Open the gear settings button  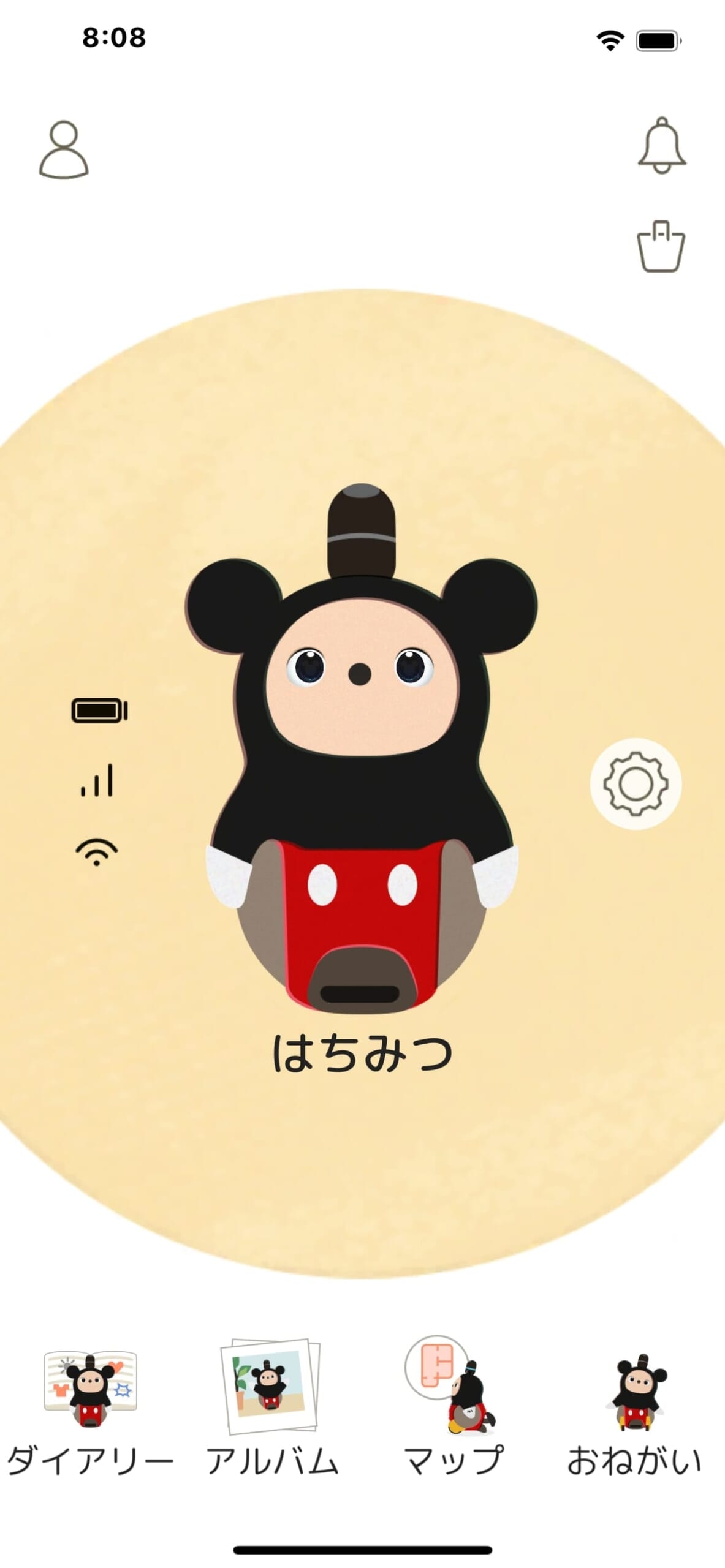636,784
